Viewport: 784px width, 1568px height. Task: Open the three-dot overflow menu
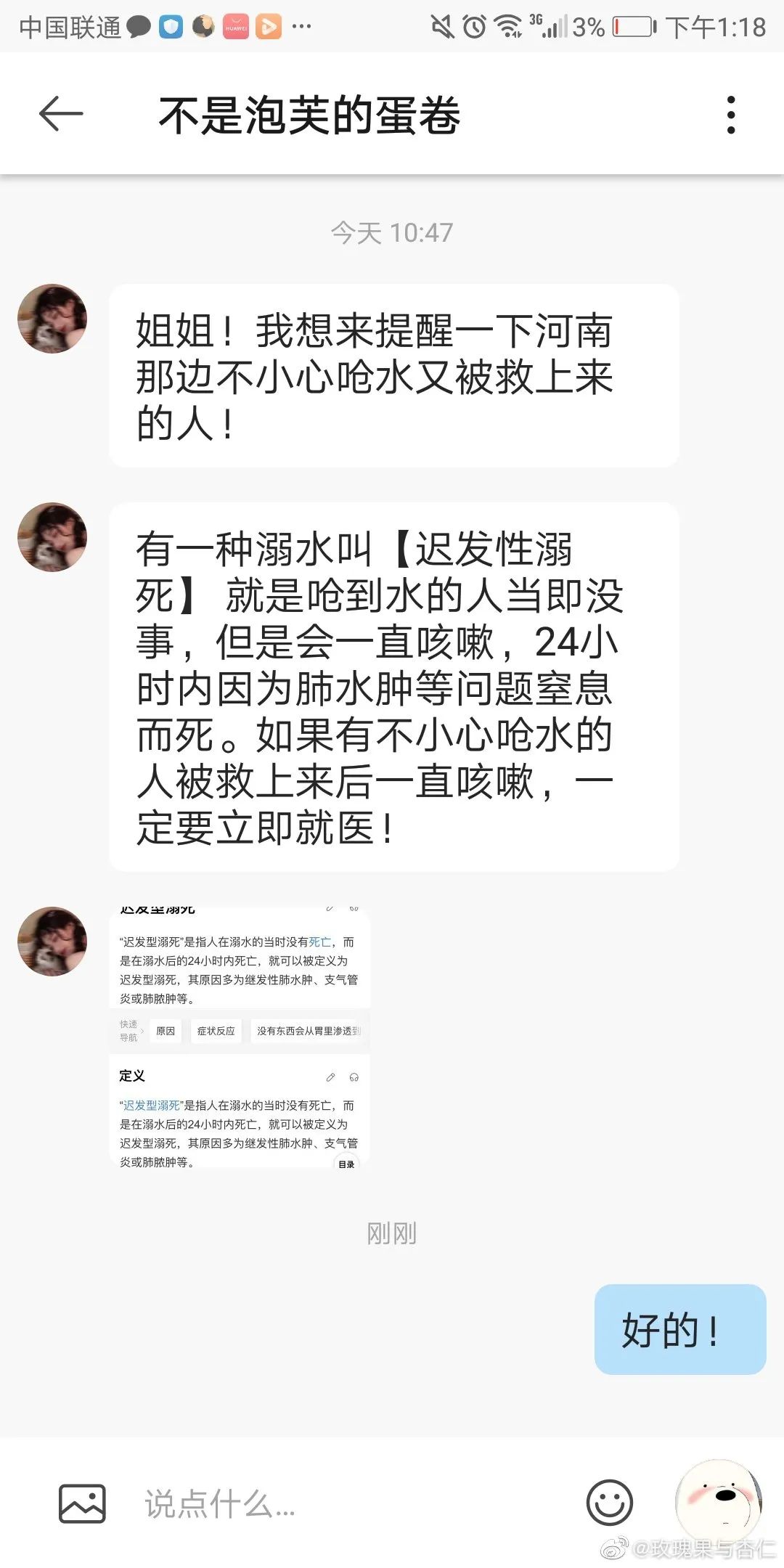[x=730, y=115]
